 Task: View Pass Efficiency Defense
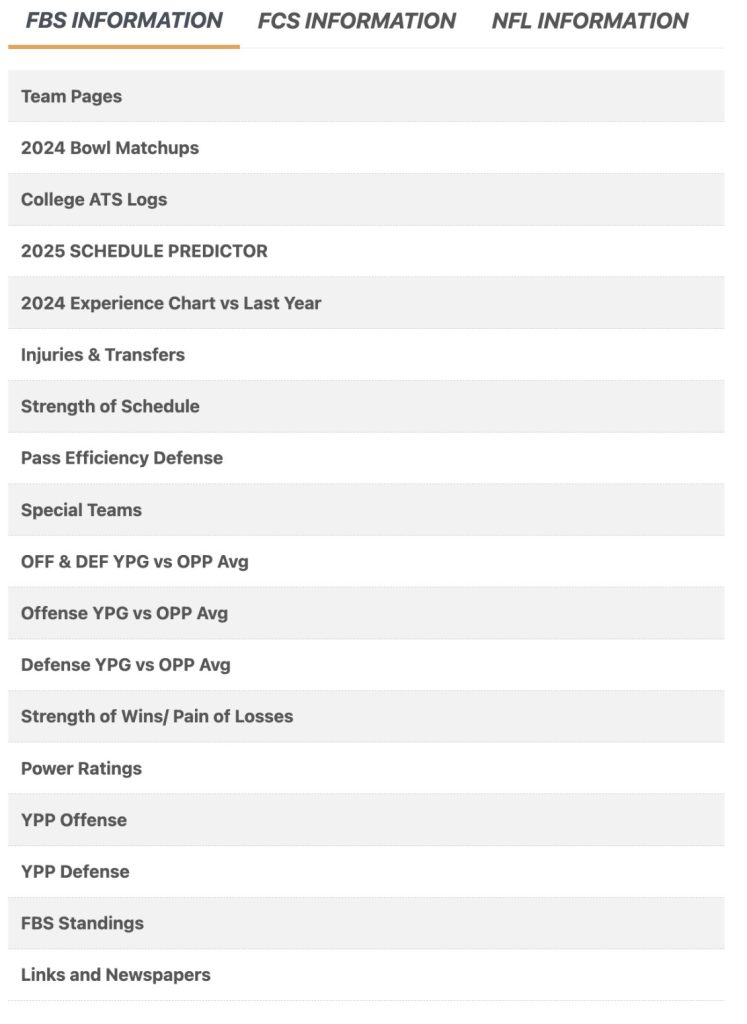[122, 458]
